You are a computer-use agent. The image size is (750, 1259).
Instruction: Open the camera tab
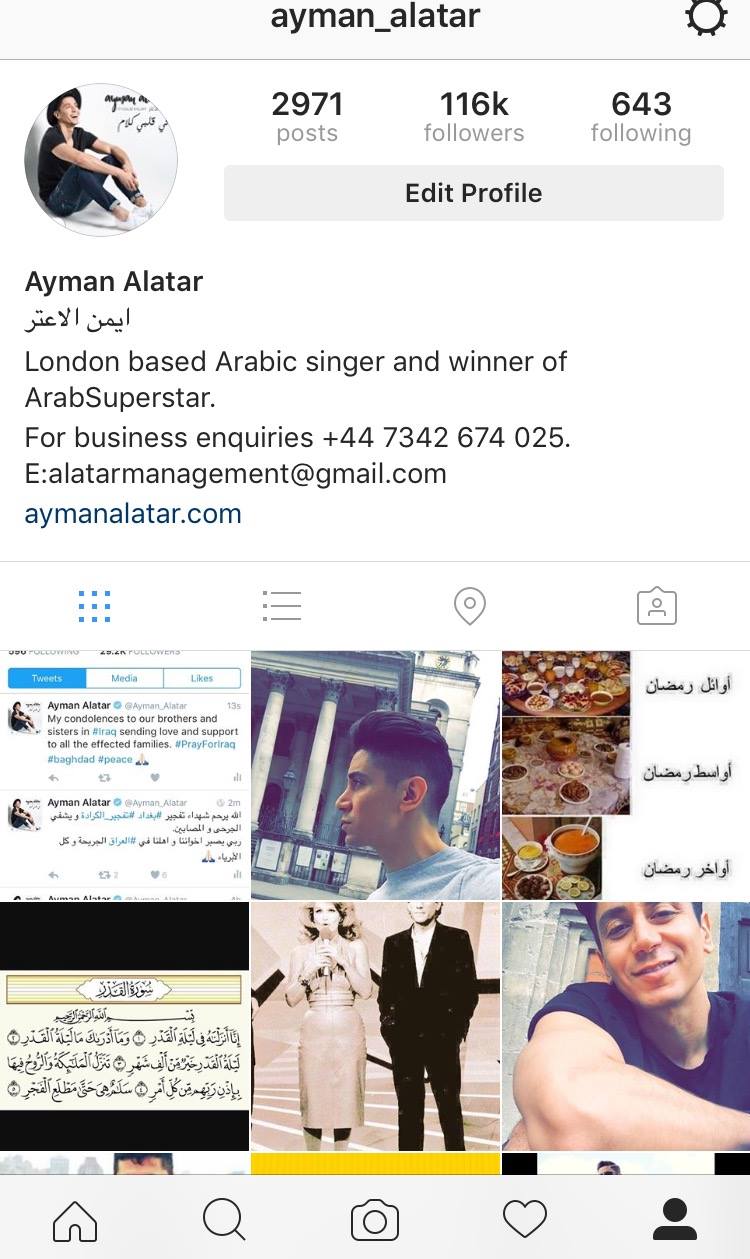pos(375,1221)
